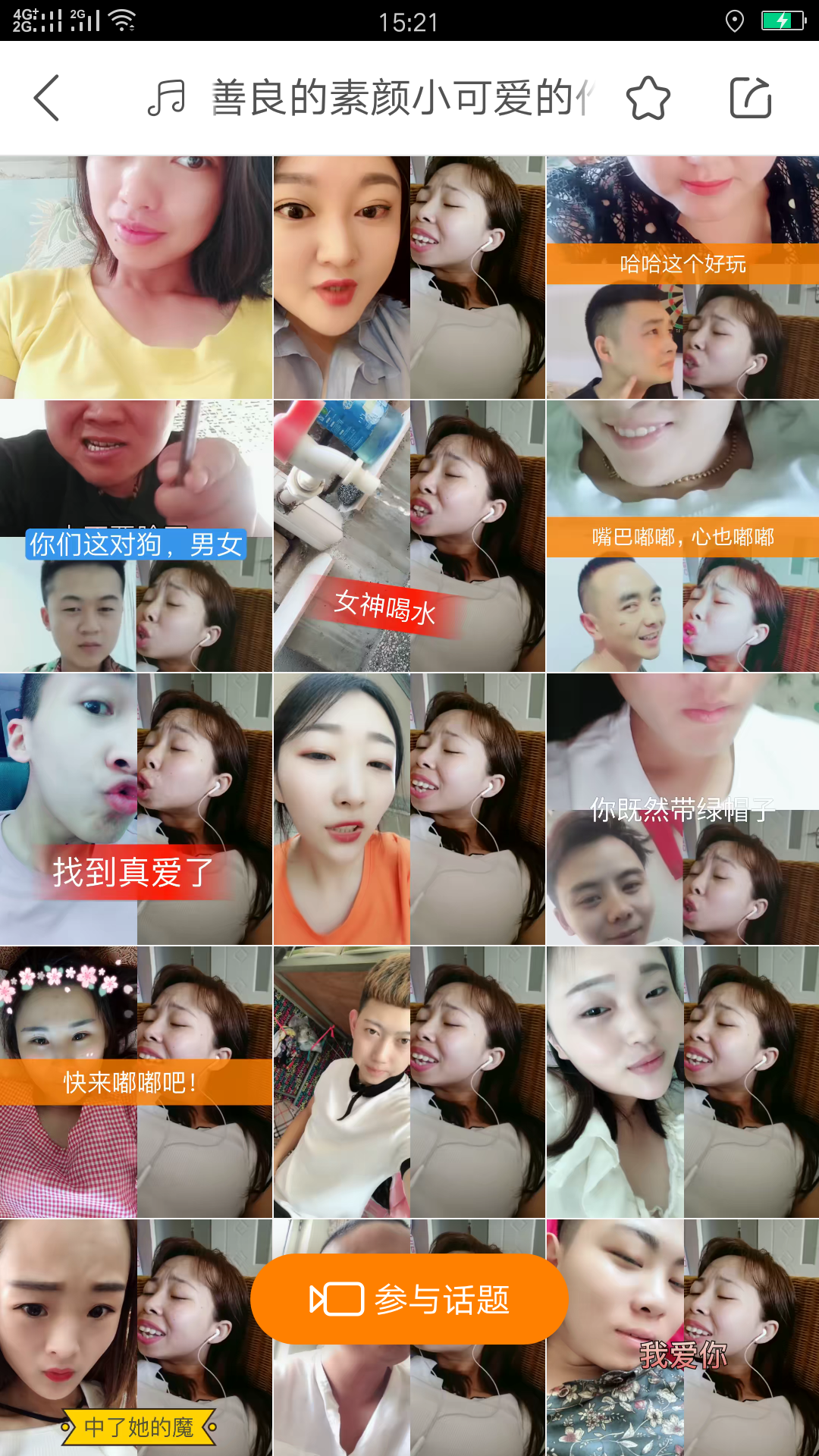Check the location indicator icon
The image size is (819, 1456).
tap(733, 20)
